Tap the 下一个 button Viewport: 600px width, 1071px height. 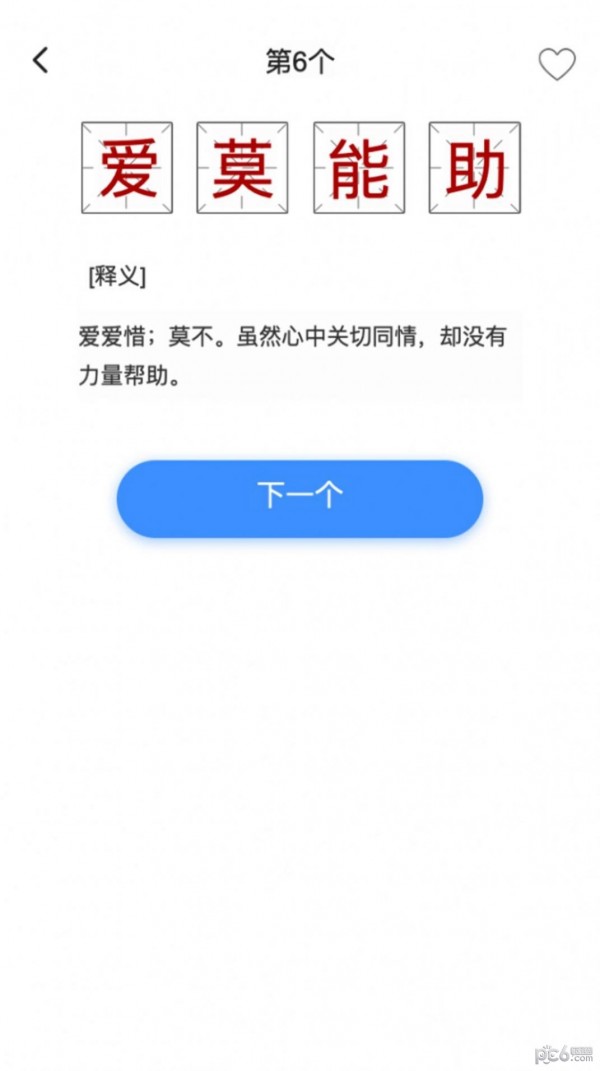[x=300, y=499]
